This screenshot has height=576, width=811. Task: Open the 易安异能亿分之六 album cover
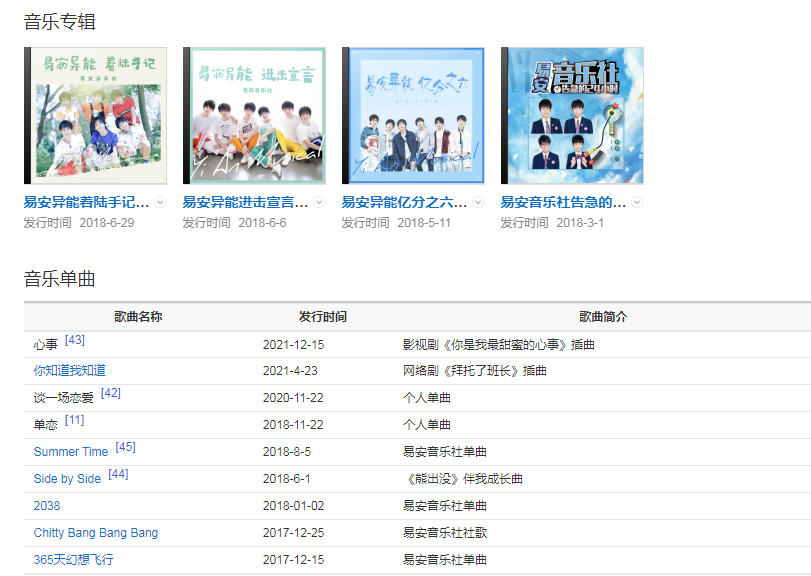click(x=413, y=115)
